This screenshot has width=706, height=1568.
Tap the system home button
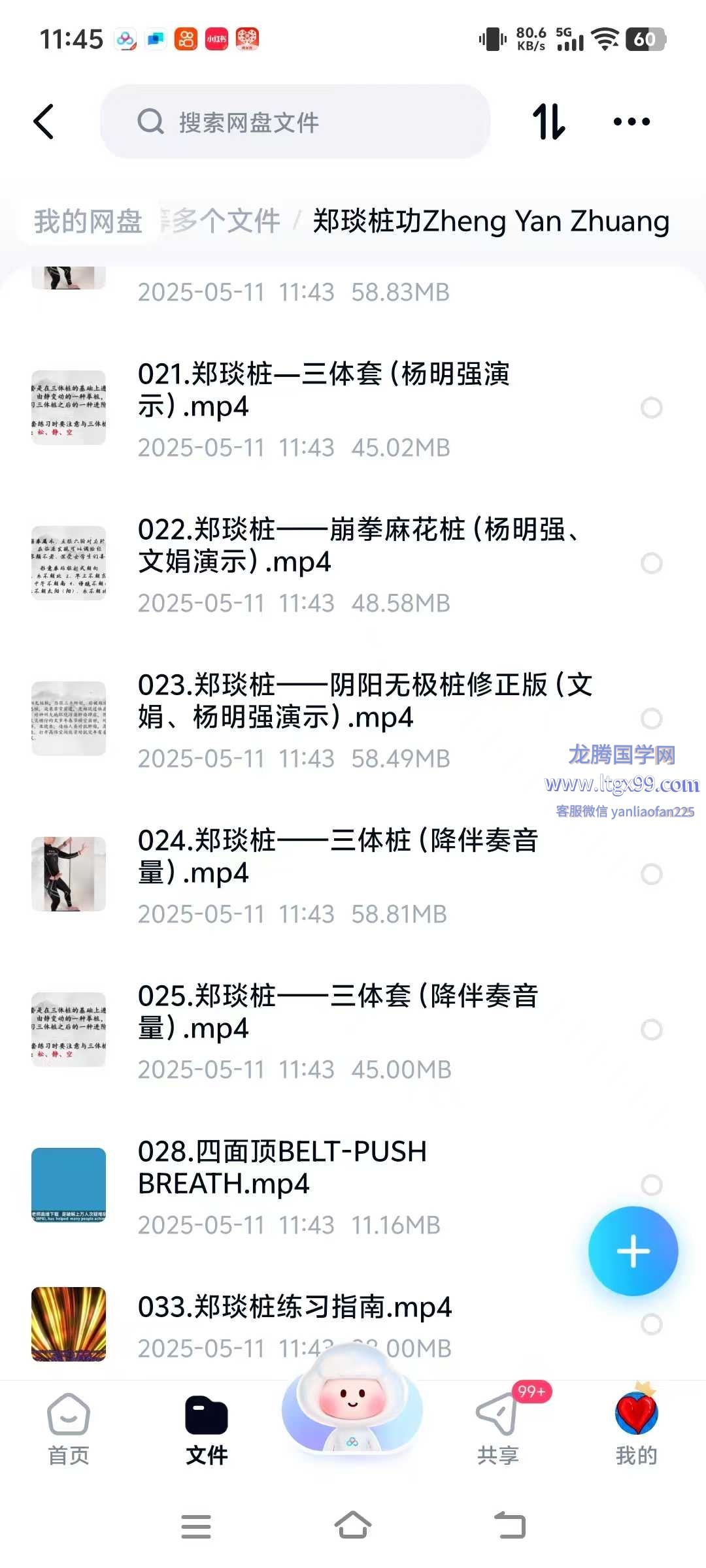pos(353,1526)
